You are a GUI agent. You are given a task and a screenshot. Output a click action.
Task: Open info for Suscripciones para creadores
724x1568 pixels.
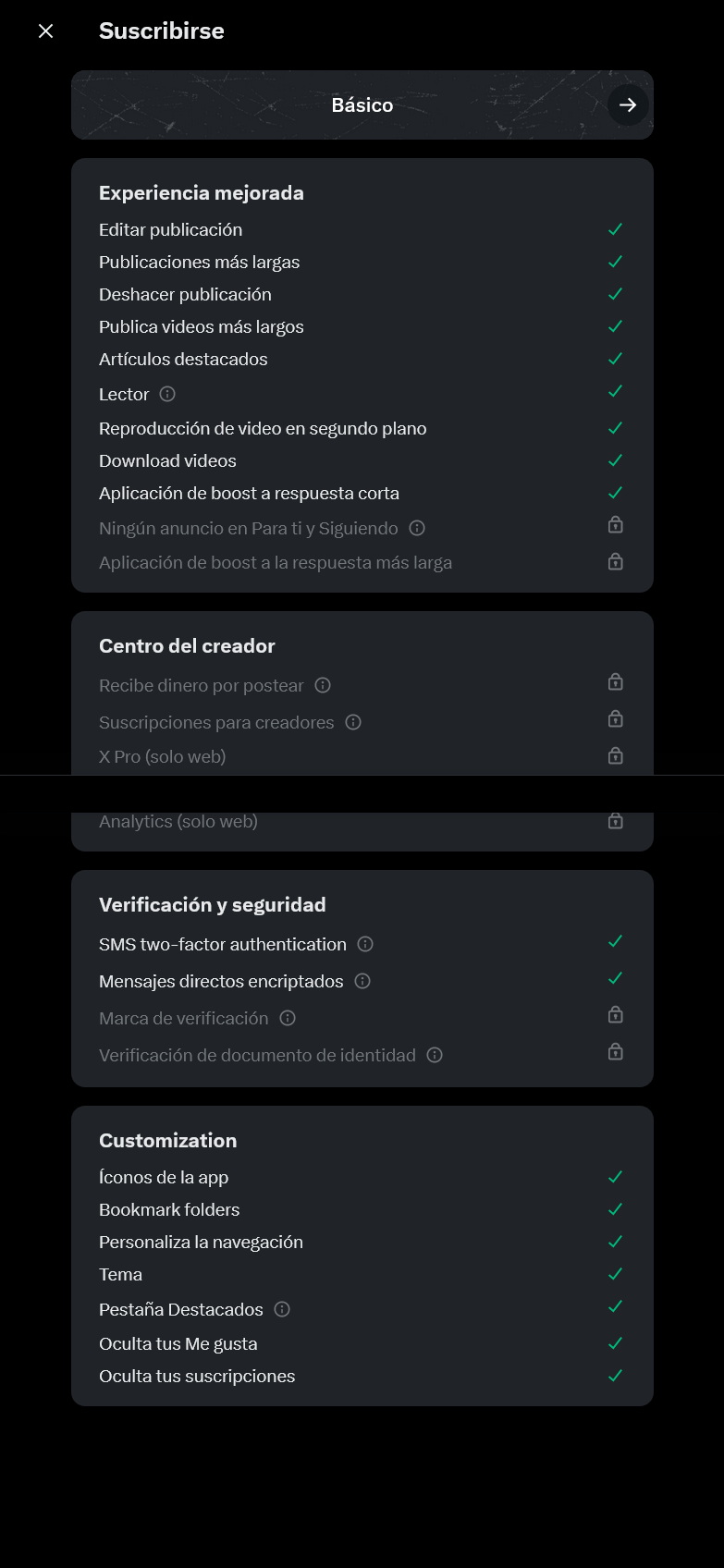coord(353,722)
